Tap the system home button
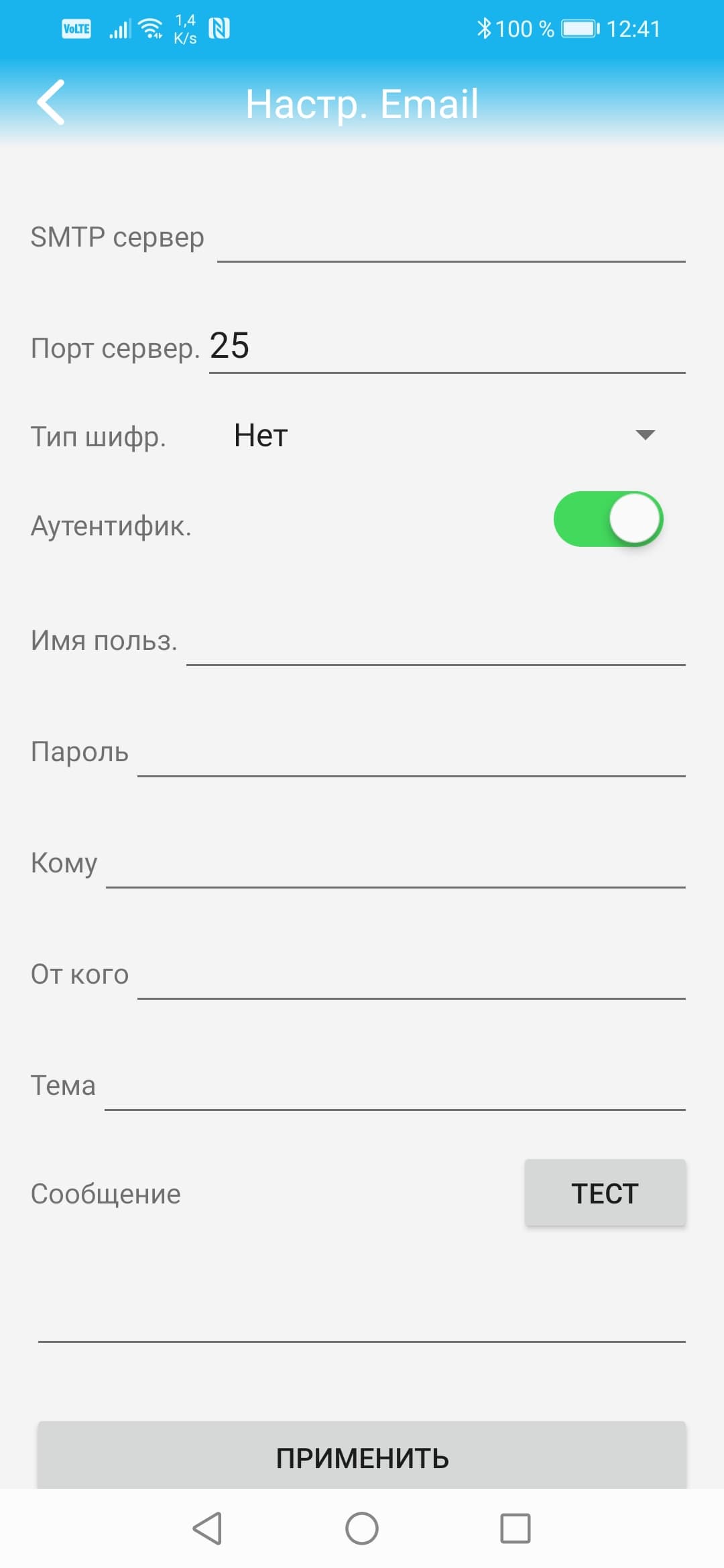The height and width of the screenshot is (1568, 724). (362, 1528)
